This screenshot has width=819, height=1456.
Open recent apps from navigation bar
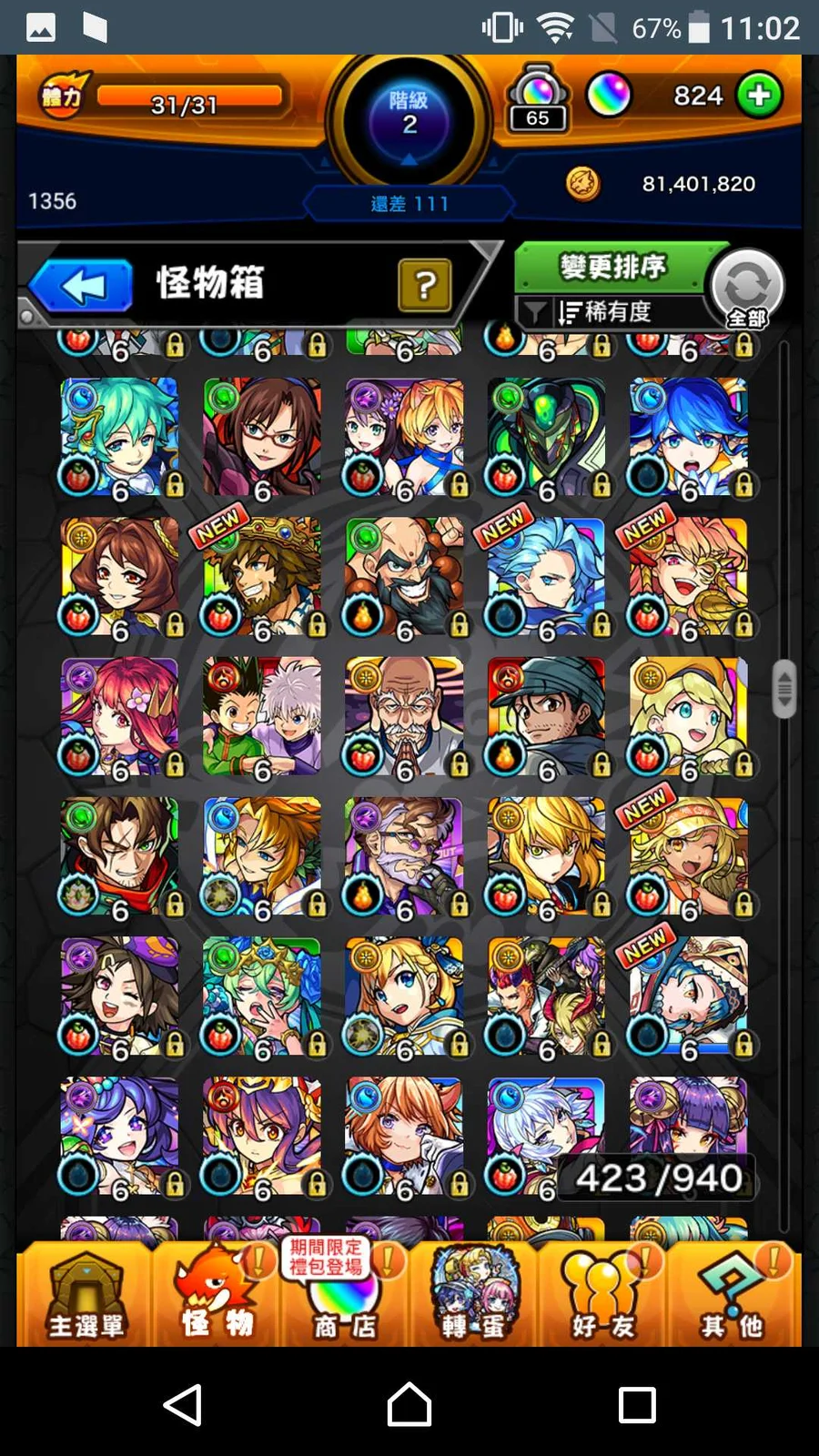[x=636, y=1404]
